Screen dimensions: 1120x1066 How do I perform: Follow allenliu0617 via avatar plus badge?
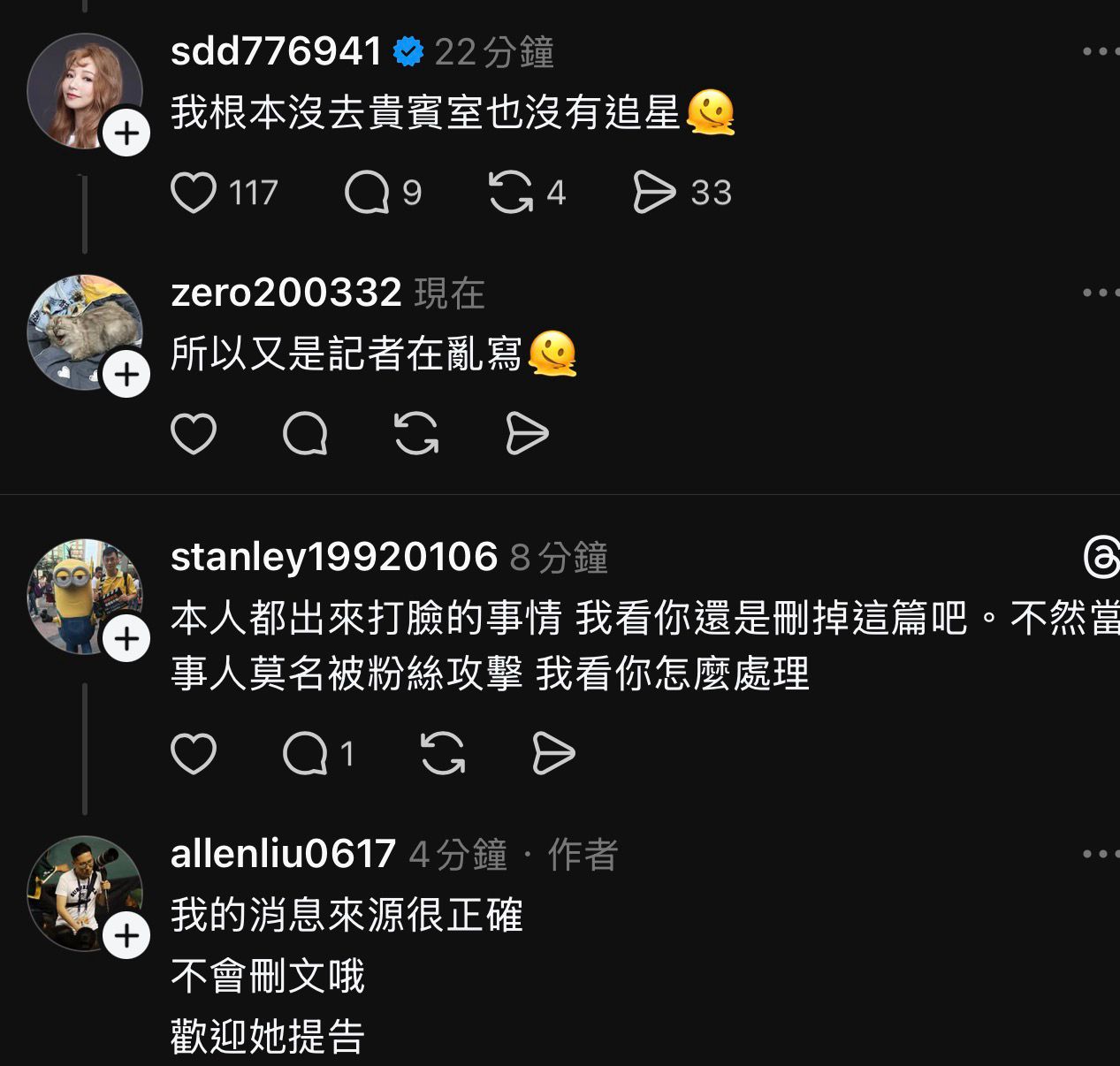click(x=126, y=936)
